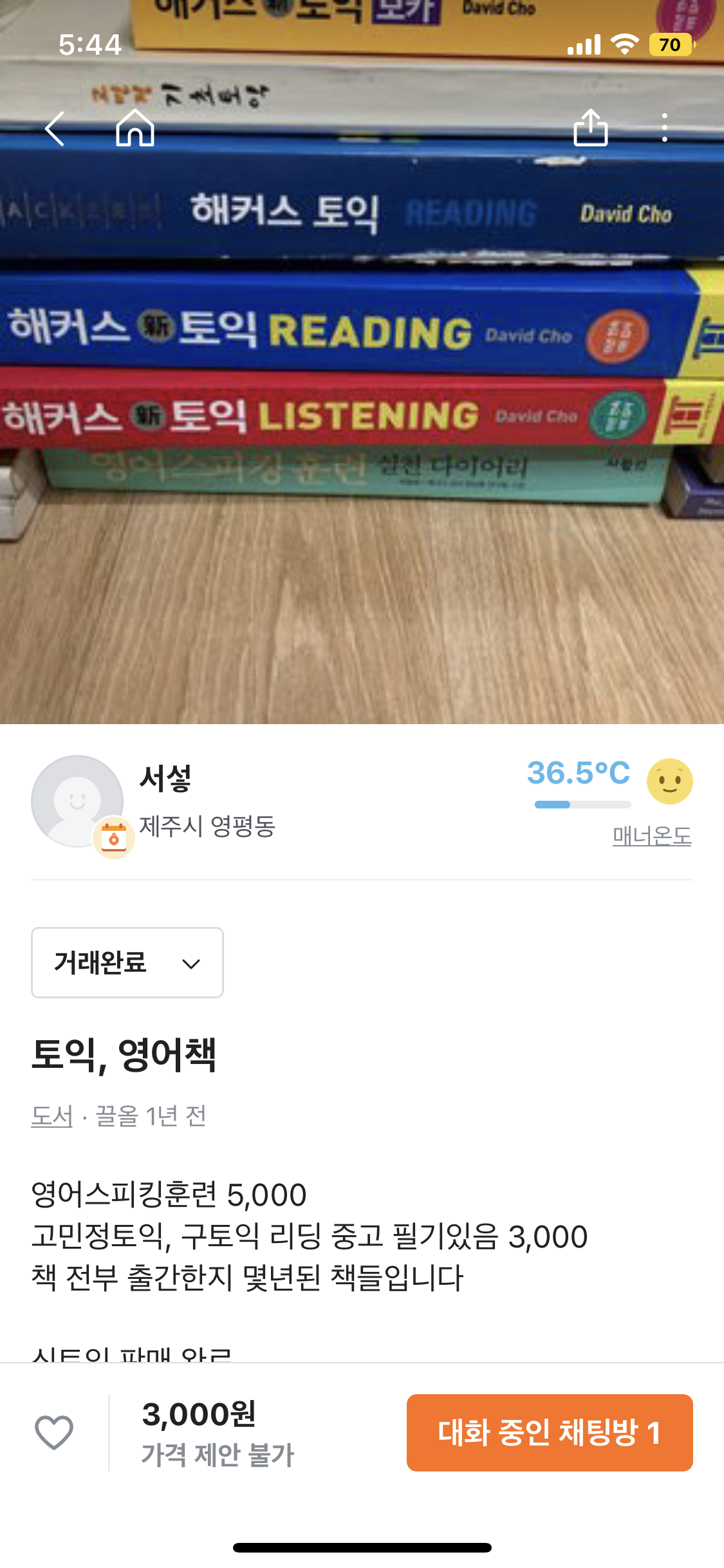Share this listing
This screenshot has width=724, height=1568.
coord(590,128)
